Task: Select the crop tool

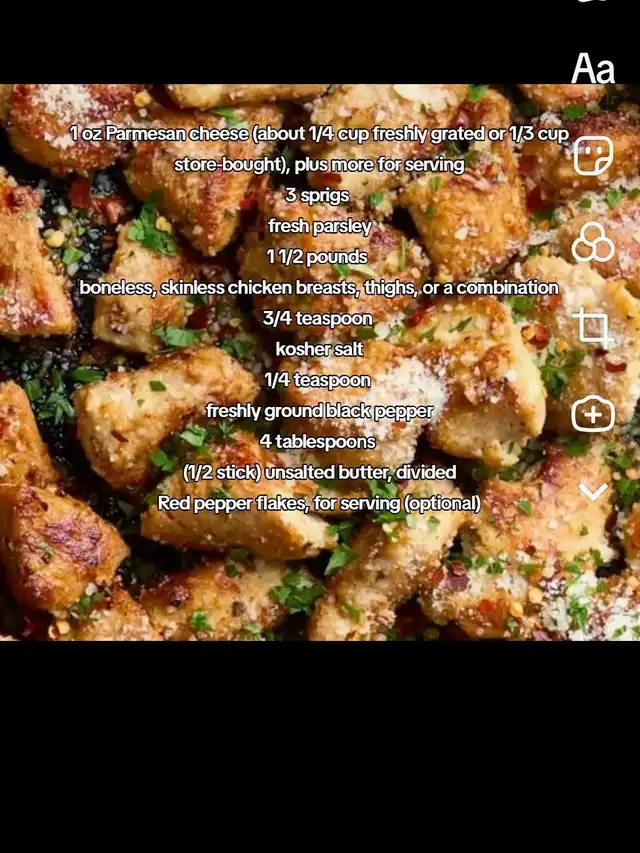Action: tap(593, 328)
